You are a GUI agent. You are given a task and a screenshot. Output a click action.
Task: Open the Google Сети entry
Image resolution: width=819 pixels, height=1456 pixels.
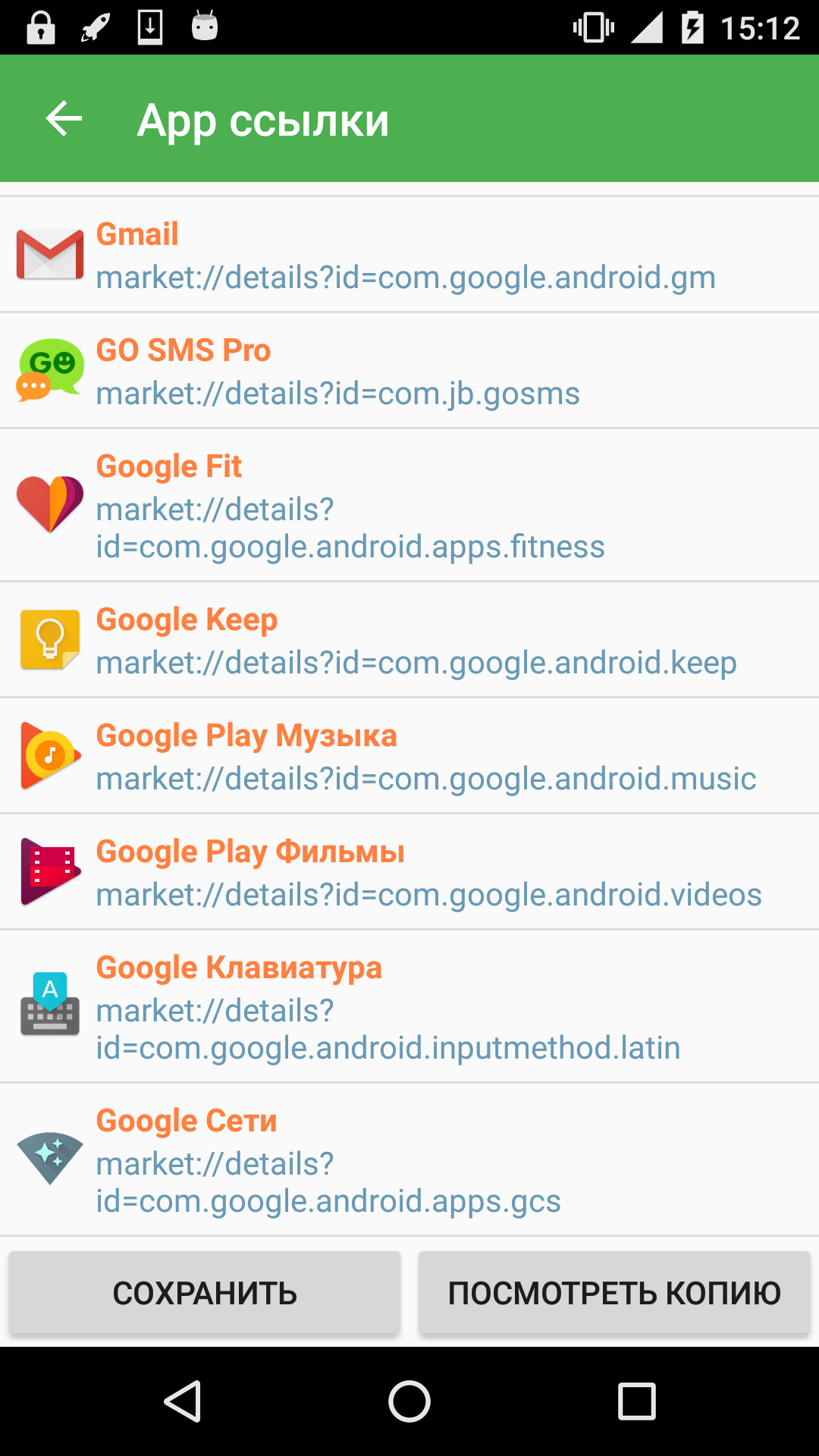coord(409,1159)
